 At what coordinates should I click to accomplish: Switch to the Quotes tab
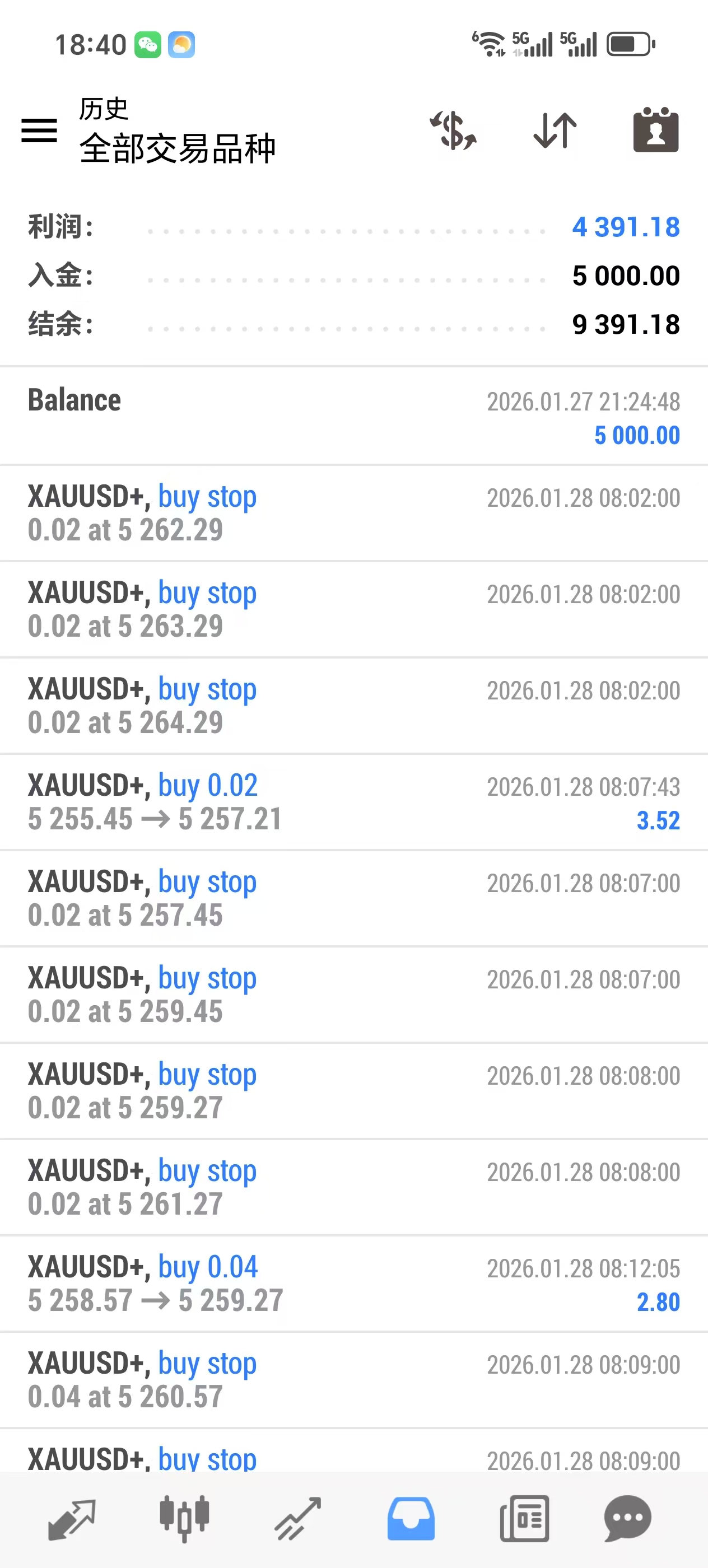[71, 1519]
